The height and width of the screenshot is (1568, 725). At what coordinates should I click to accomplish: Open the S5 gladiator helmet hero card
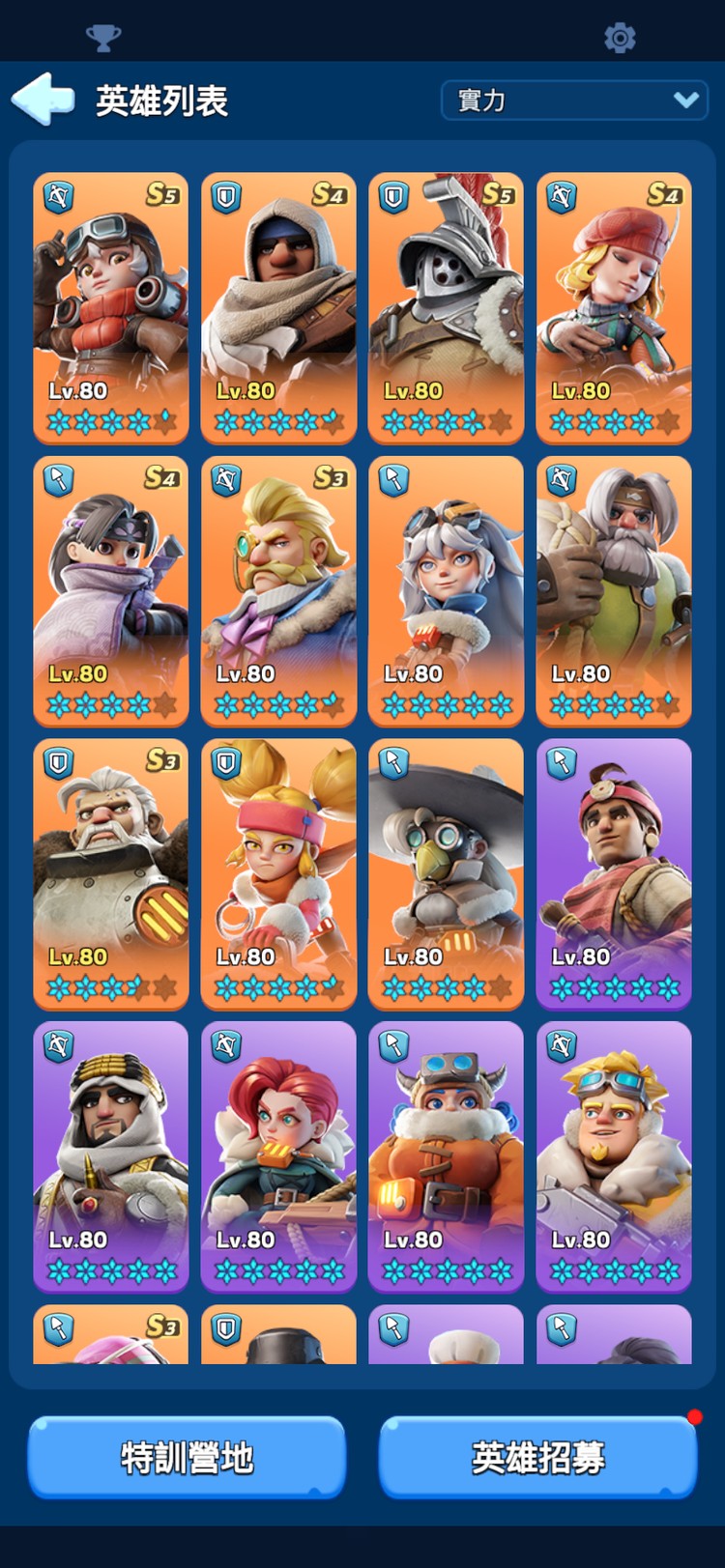(446, 307)
